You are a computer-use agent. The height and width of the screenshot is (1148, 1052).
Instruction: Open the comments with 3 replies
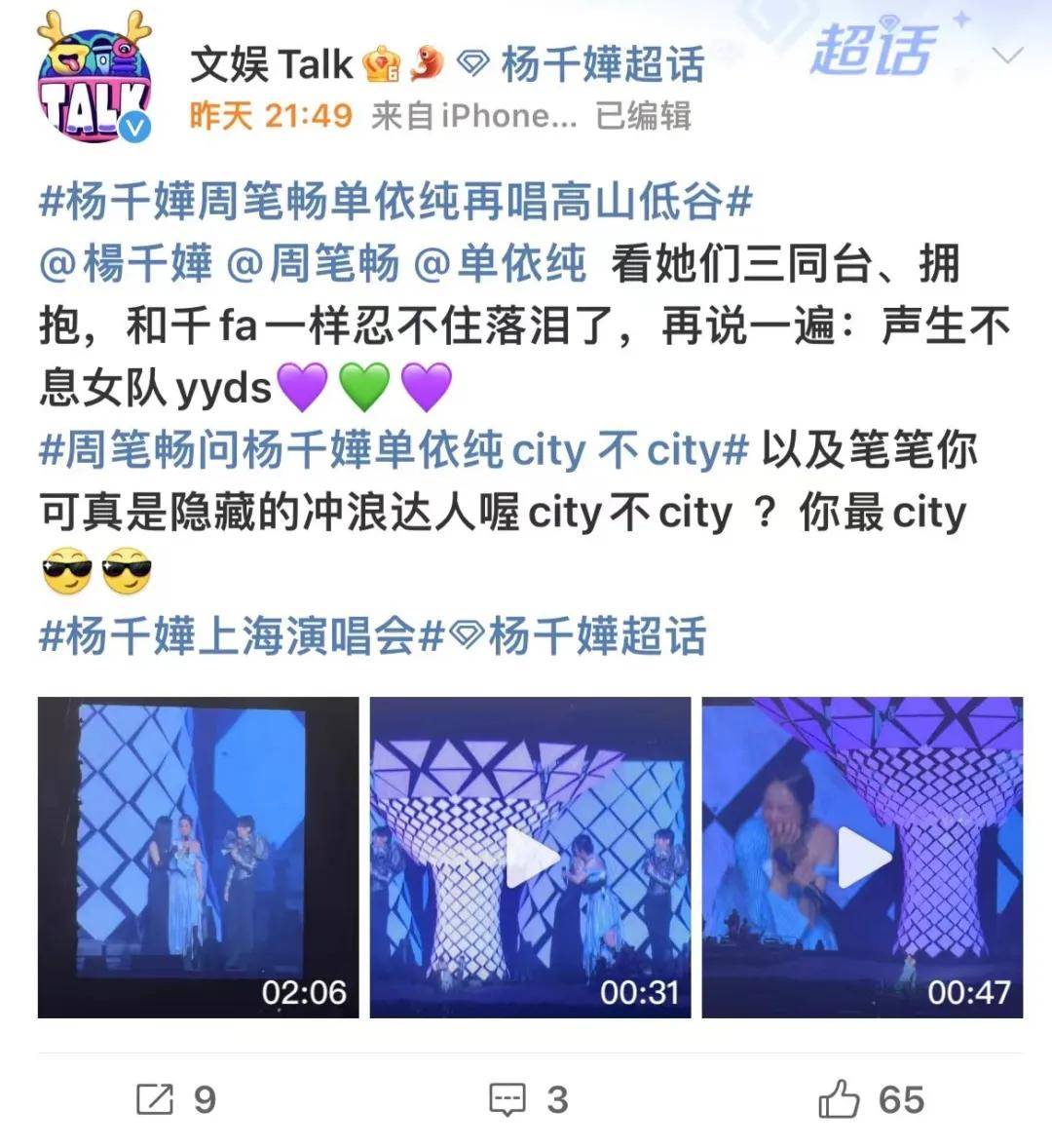tap(529, 1100)
